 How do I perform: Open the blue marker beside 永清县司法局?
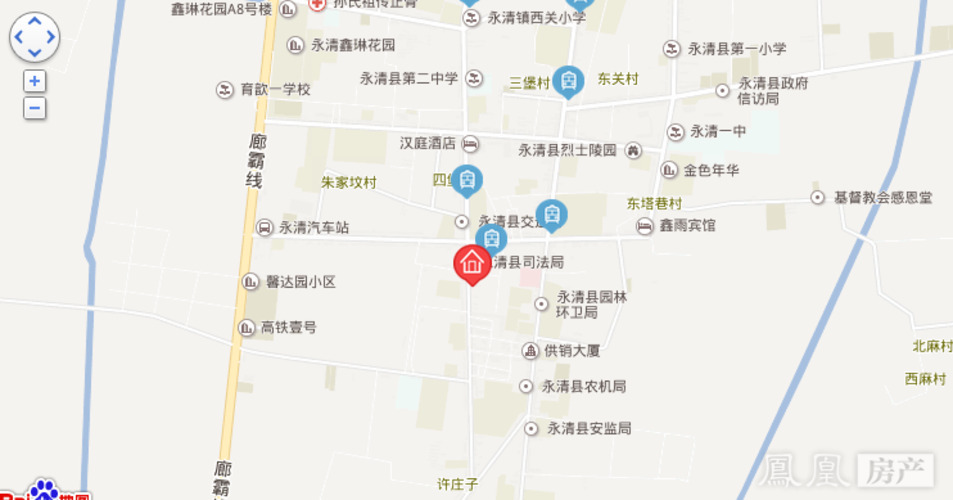coord(491,240)
